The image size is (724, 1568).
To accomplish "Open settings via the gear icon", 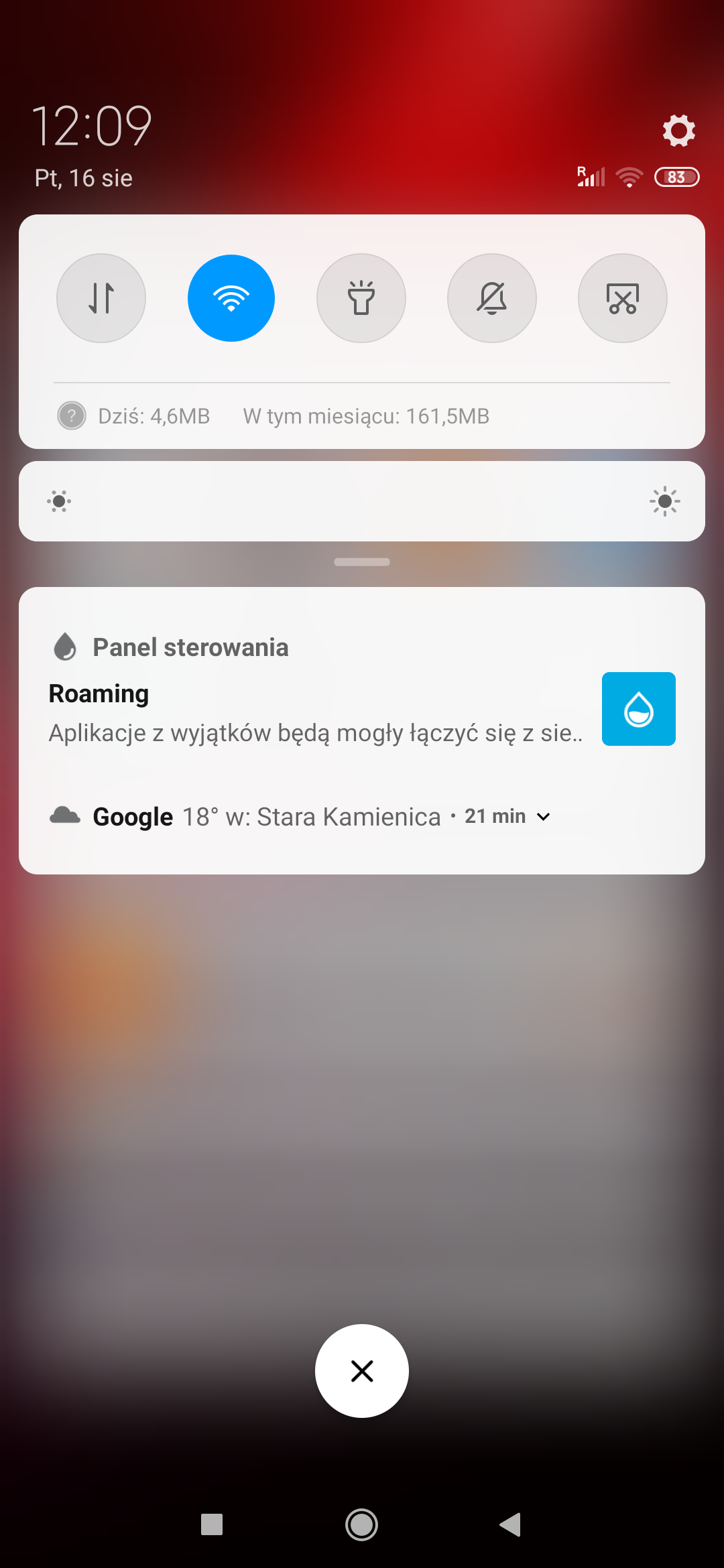I will pos(678,130).
